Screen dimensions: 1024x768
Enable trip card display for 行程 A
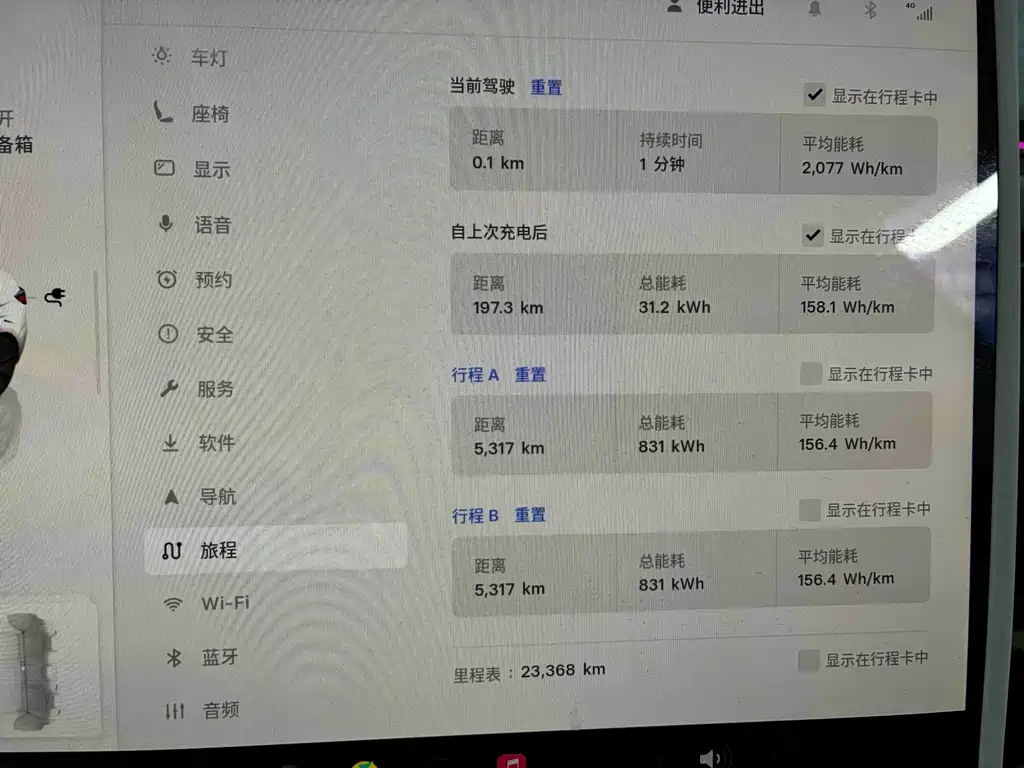pos(810,374)
